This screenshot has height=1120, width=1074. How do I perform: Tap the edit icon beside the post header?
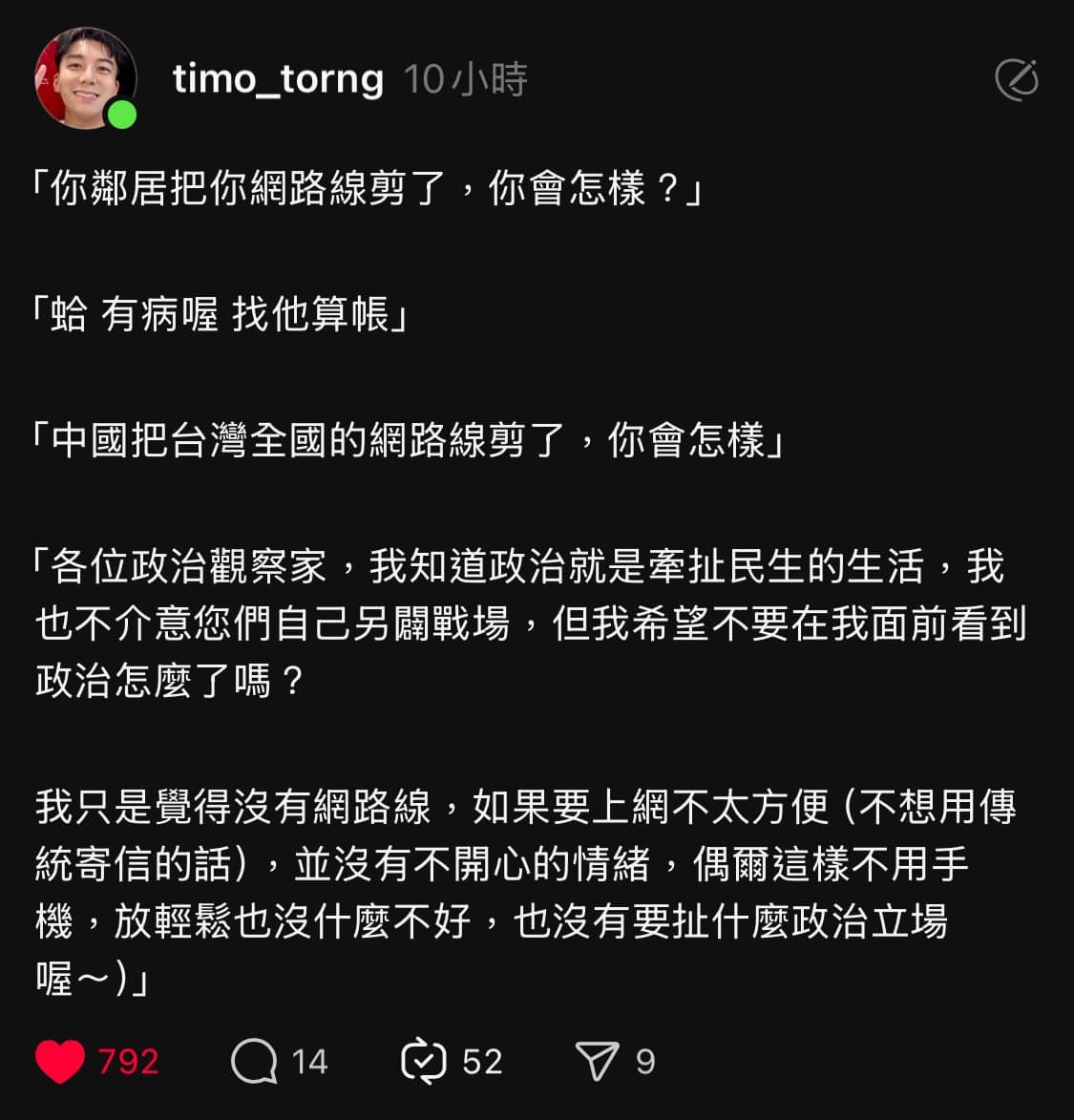[x=1016, y=79]
